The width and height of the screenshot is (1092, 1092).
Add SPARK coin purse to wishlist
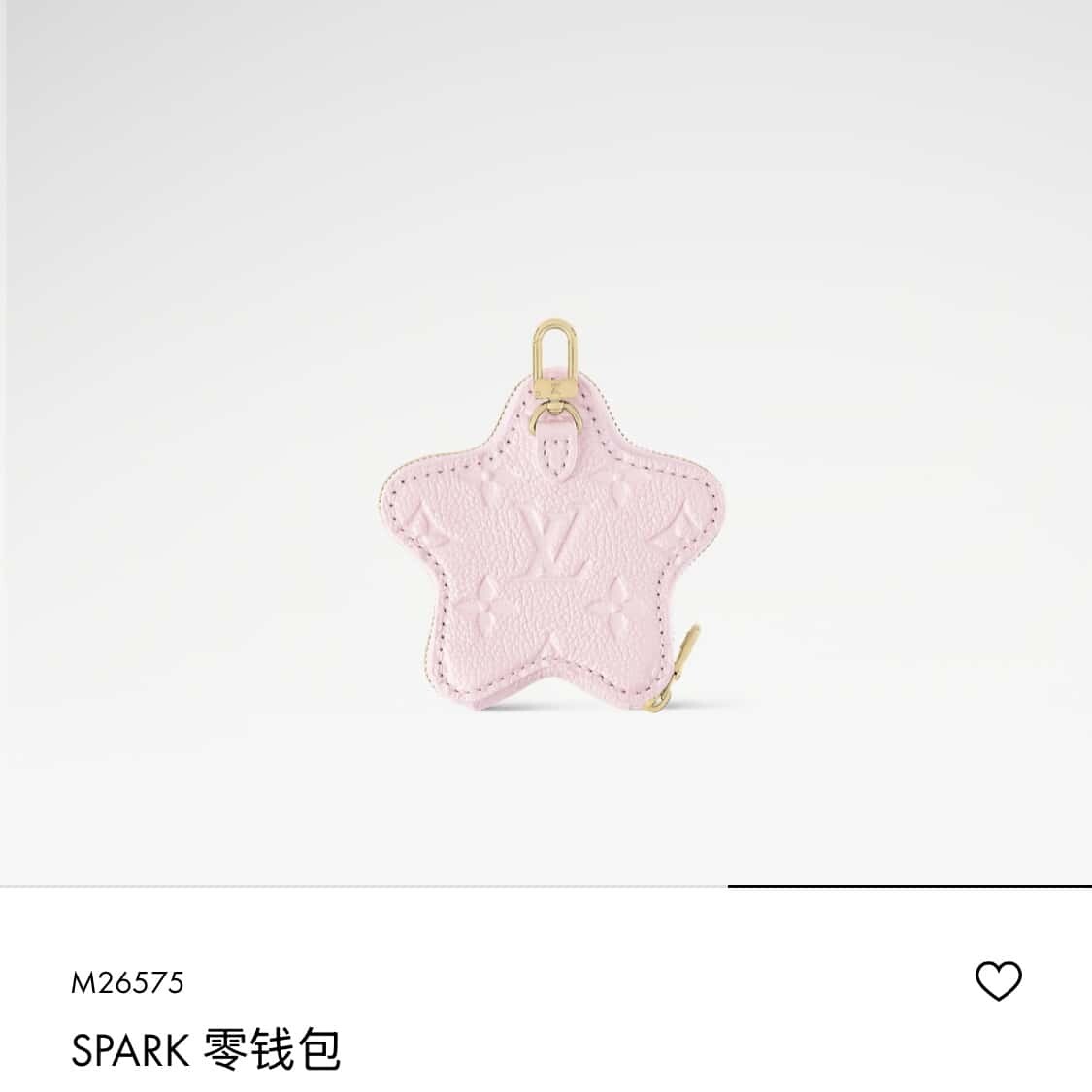tap(998, 981)
